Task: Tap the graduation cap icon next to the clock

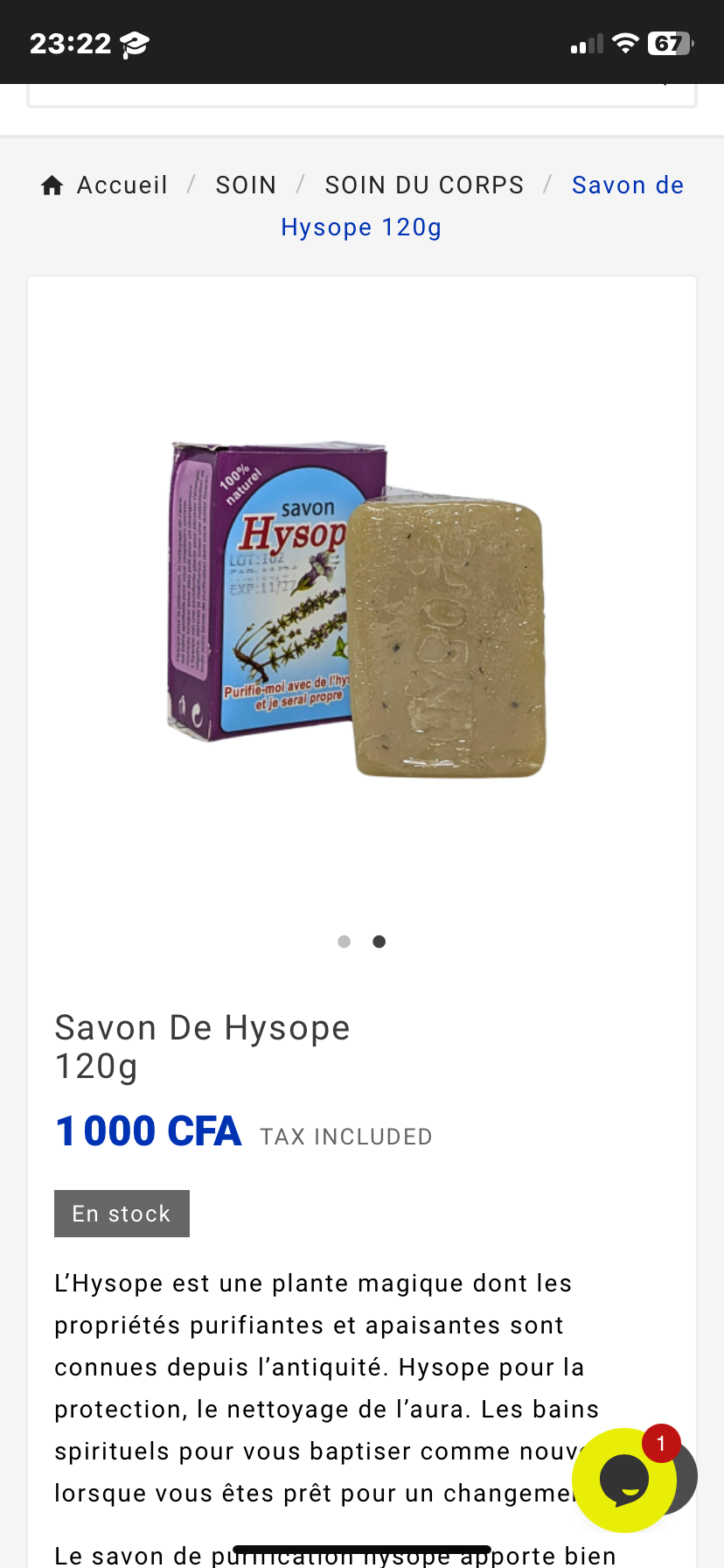Action: coord(131,40)
